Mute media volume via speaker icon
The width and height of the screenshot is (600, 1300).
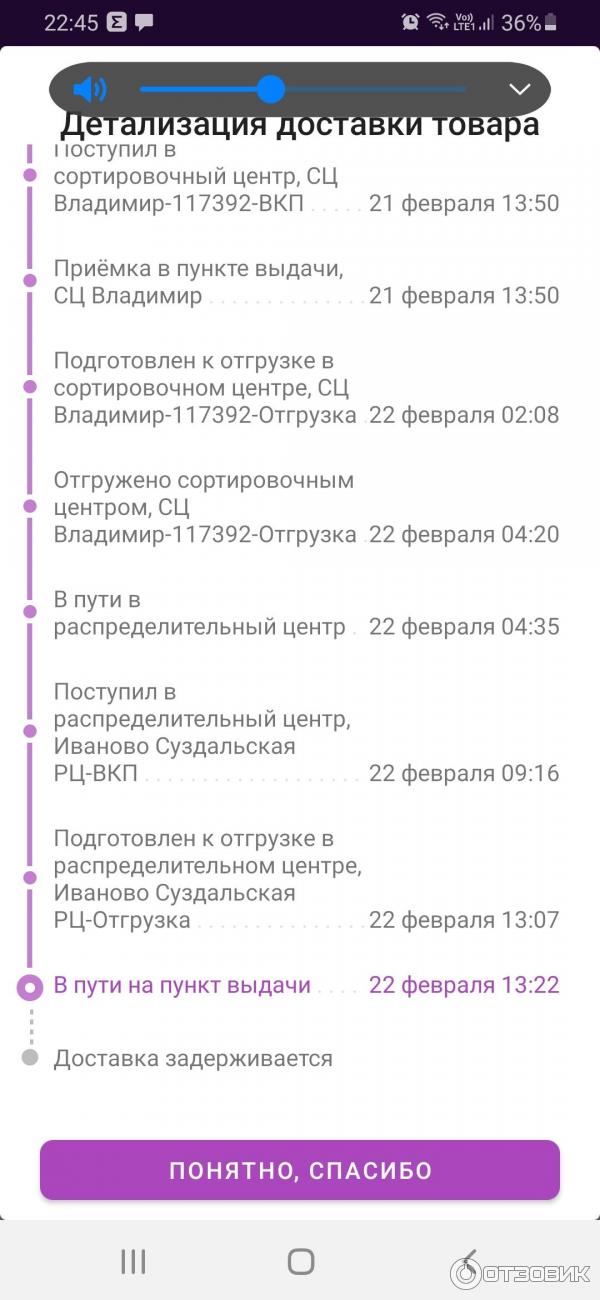point(89,90)
